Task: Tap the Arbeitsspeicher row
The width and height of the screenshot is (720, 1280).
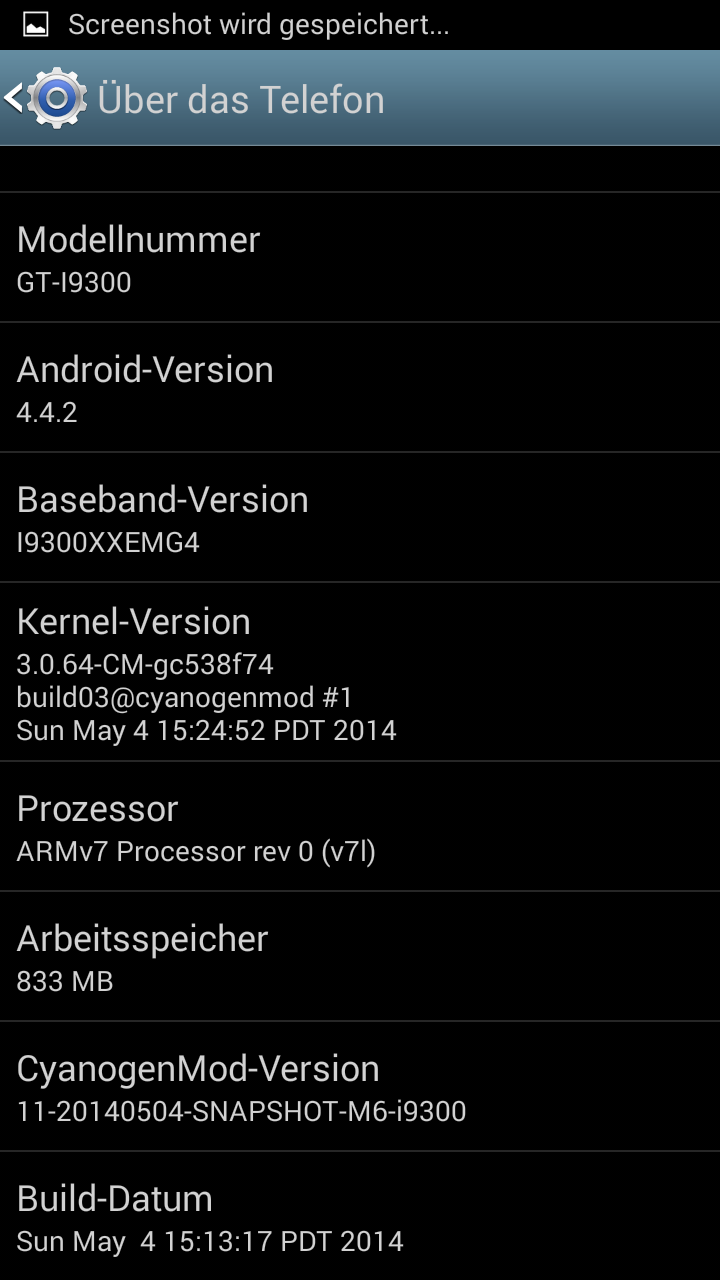Action: pyautogui.click(x=360, y=957)
